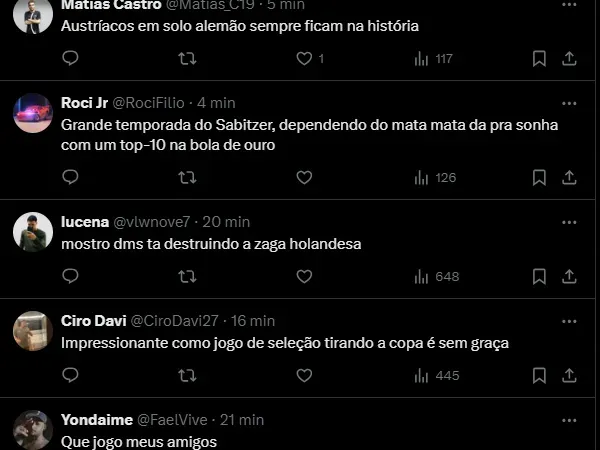This screenshot has height=450, width=600.
Task: Bookmark Ciro Davi's tweet
Action: tap(539, 375)
